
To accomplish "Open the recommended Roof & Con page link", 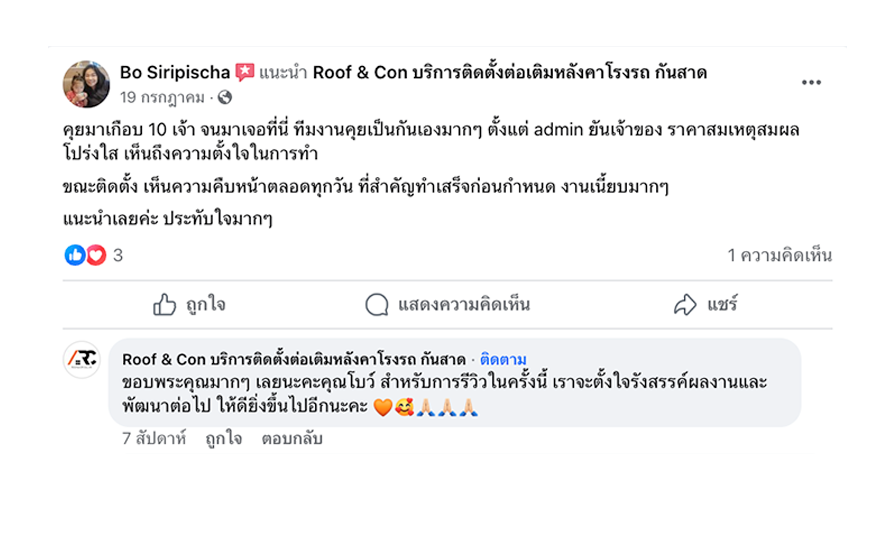I will (x=510, y=73).
